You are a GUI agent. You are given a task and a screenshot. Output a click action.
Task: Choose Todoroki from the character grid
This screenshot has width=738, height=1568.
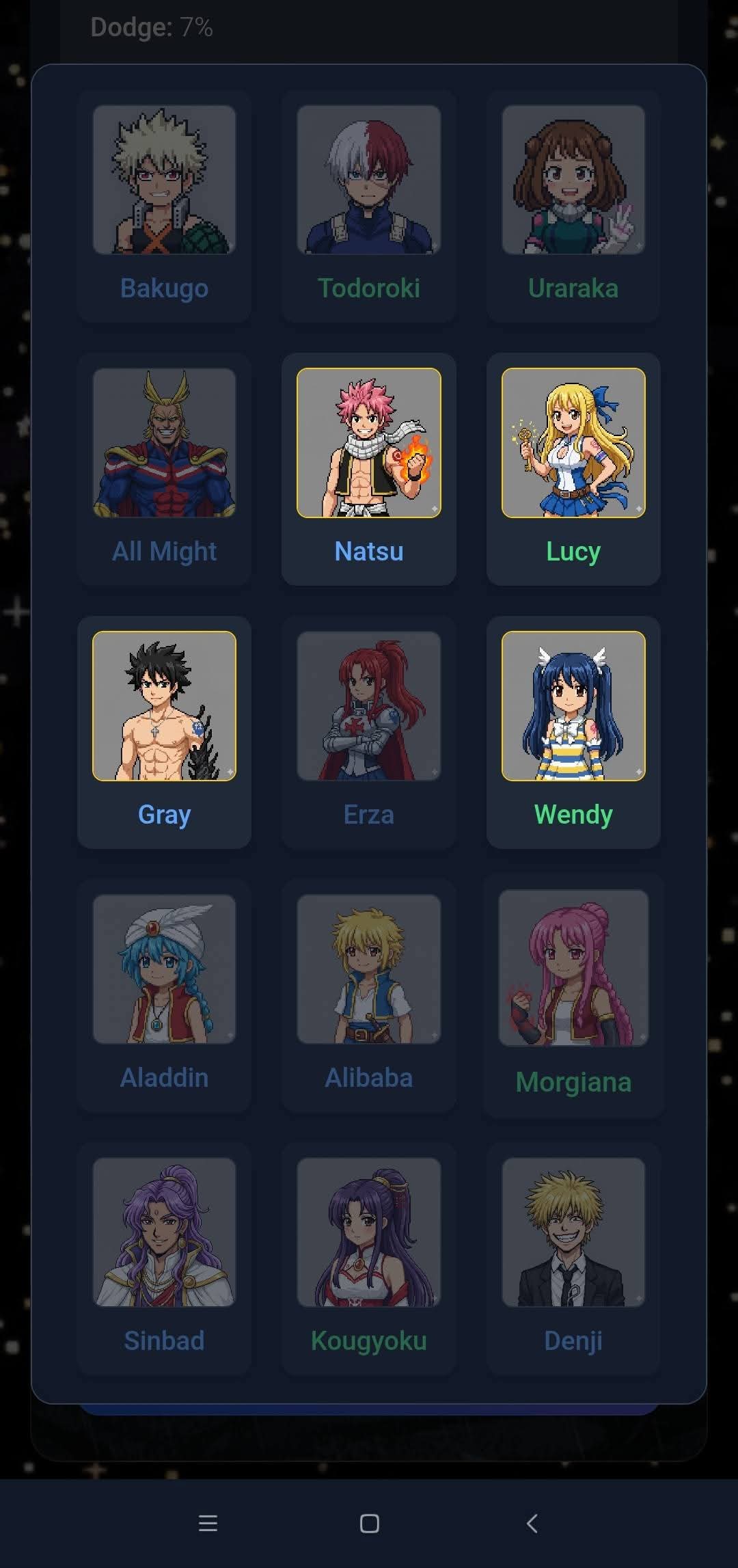click(369, 205)
